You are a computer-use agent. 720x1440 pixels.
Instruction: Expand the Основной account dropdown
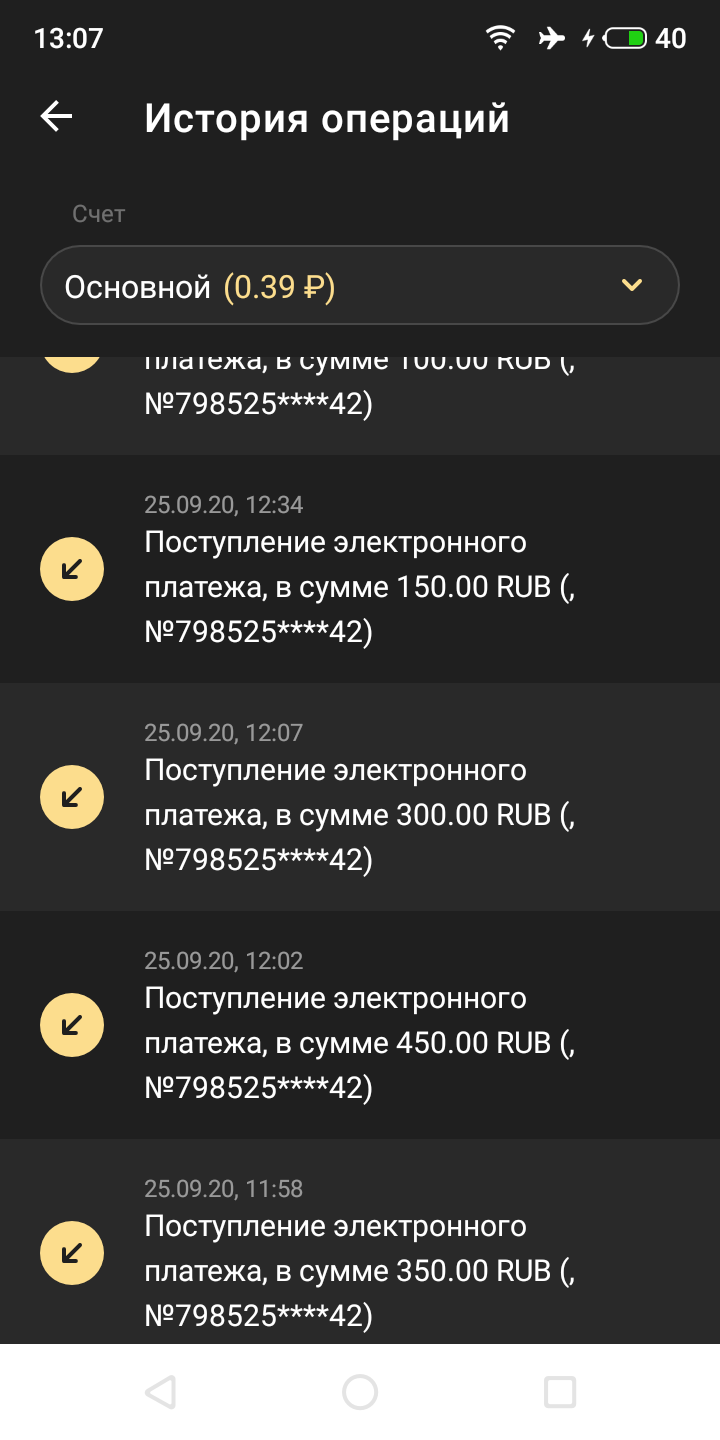(360, 286)
